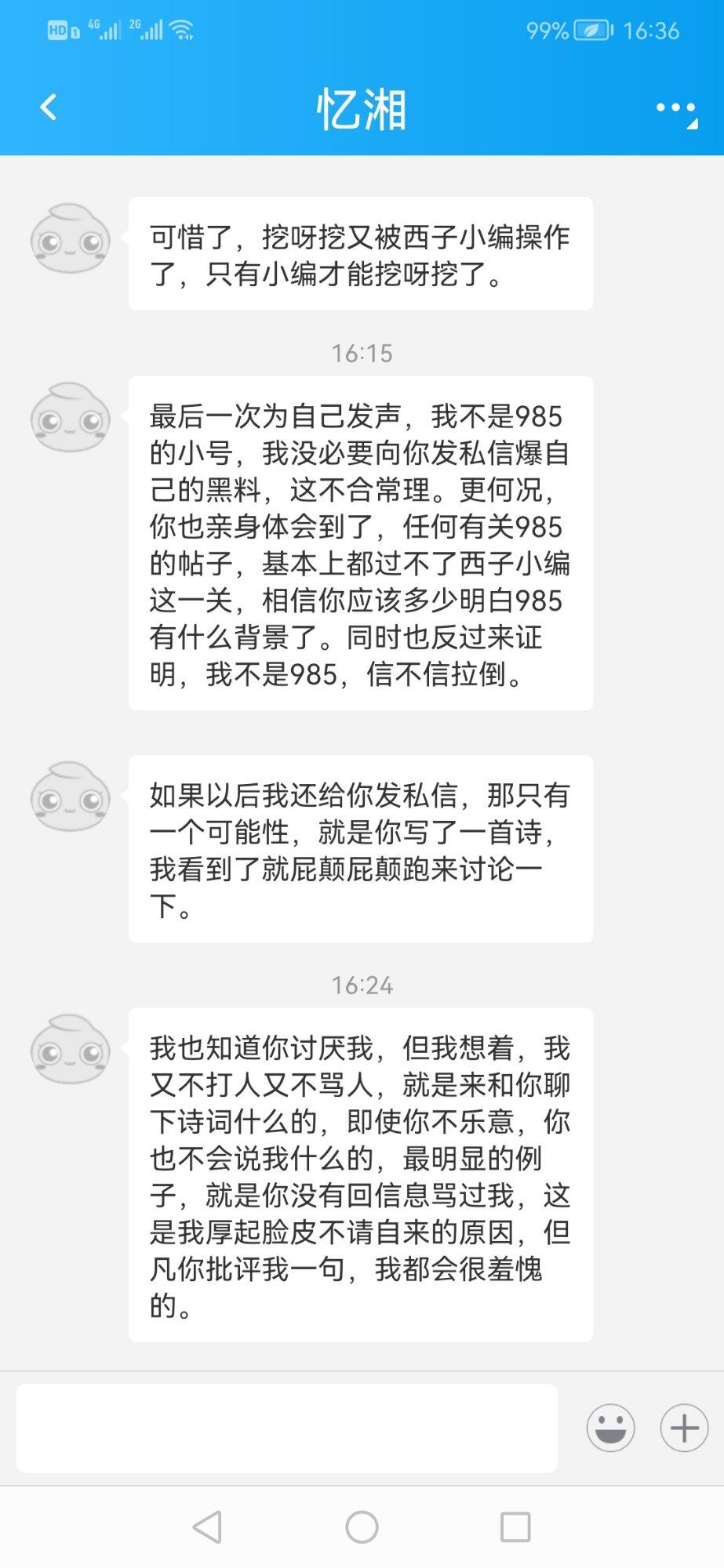Open sender avatar beside '如果以后我还给你发私信' message

tap(70, 797)
